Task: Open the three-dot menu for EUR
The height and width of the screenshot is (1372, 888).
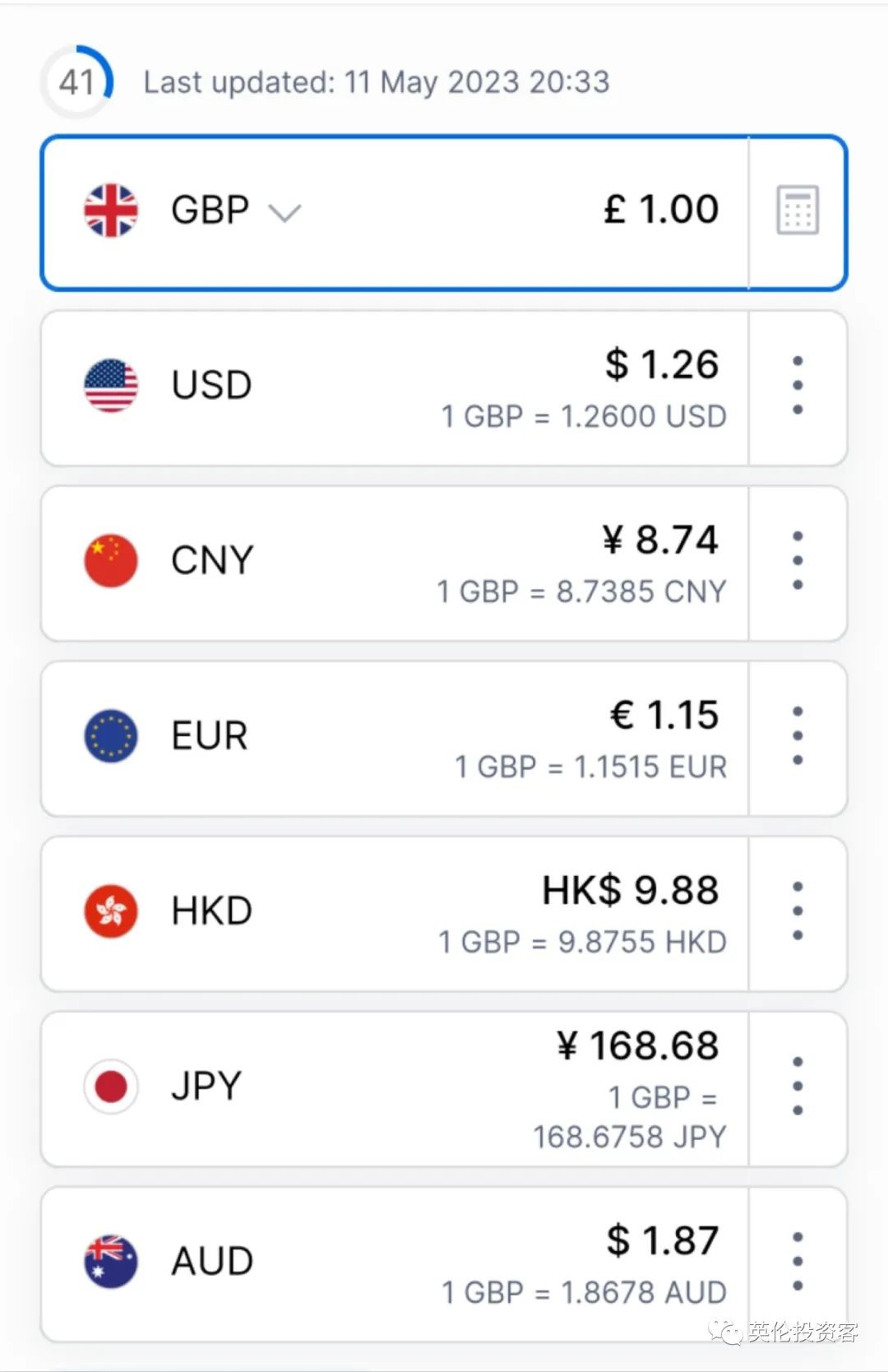Action: tap(797, 736)
